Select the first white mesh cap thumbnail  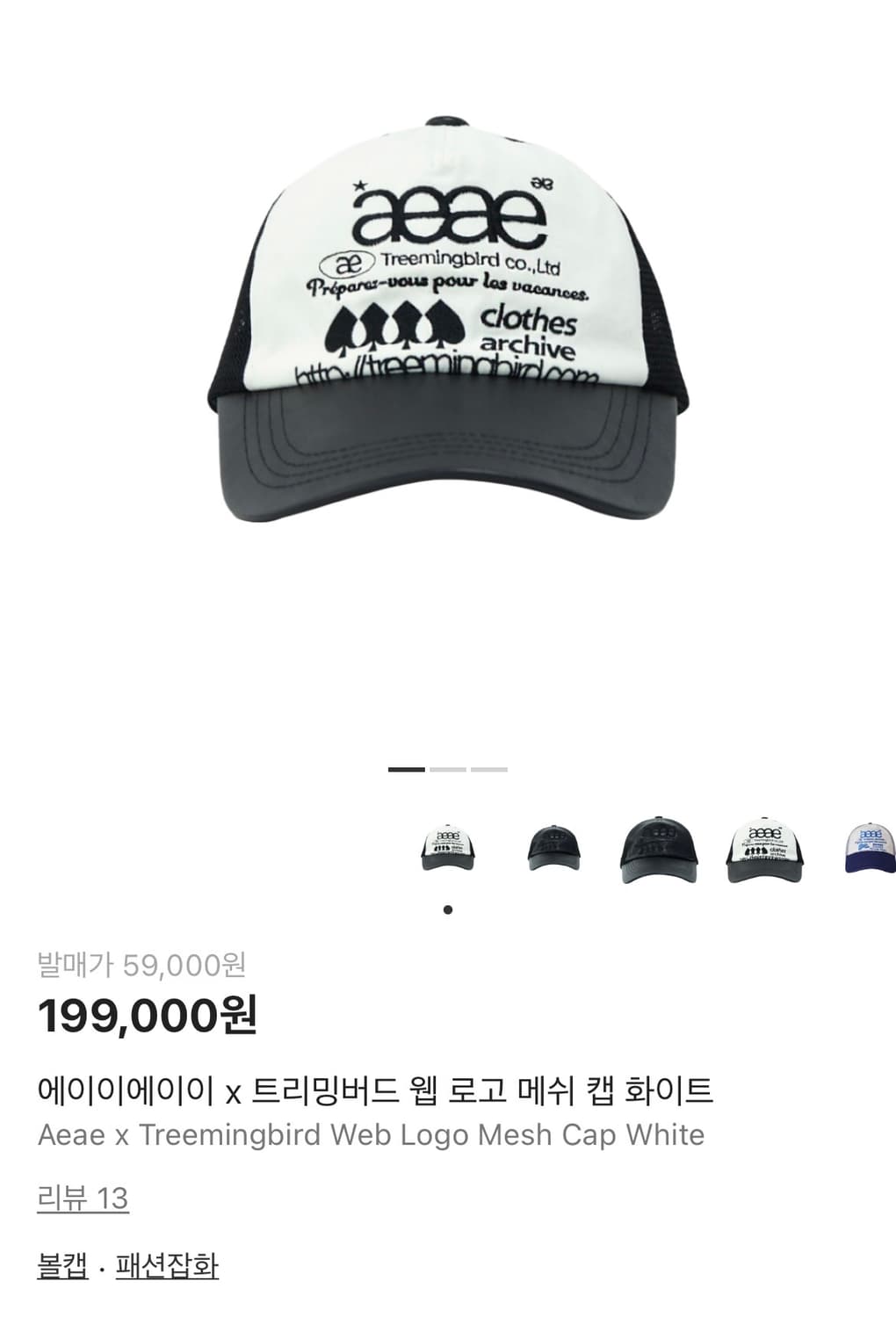(x=448, y=846)
